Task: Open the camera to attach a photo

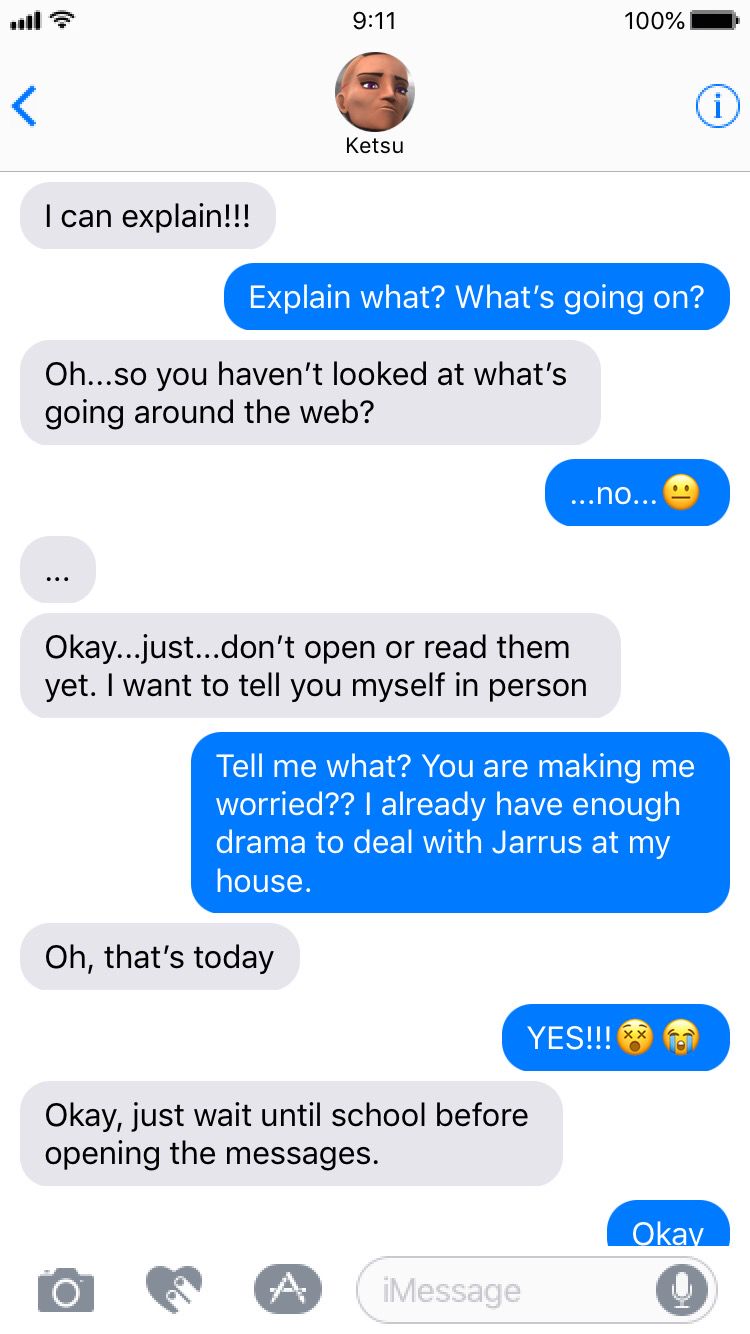Action: [x=66, y=1289]
